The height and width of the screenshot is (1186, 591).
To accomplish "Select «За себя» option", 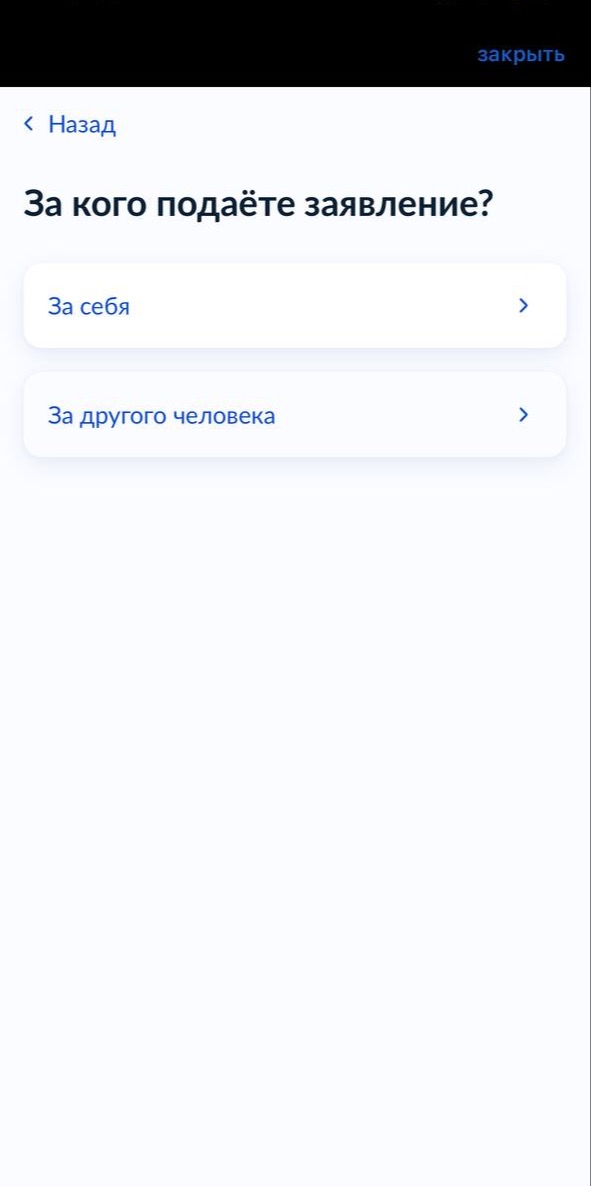I will click(295, 306).
